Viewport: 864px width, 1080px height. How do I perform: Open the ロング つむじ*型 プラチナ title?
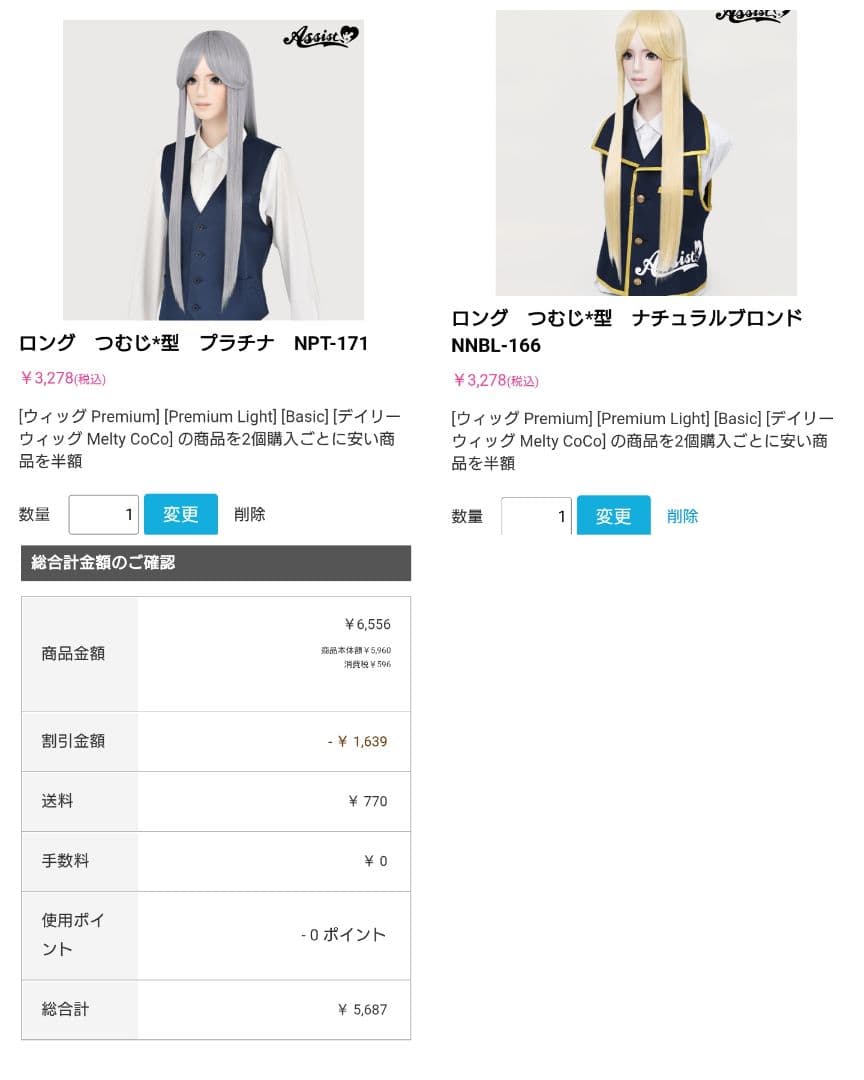[194, 344]
